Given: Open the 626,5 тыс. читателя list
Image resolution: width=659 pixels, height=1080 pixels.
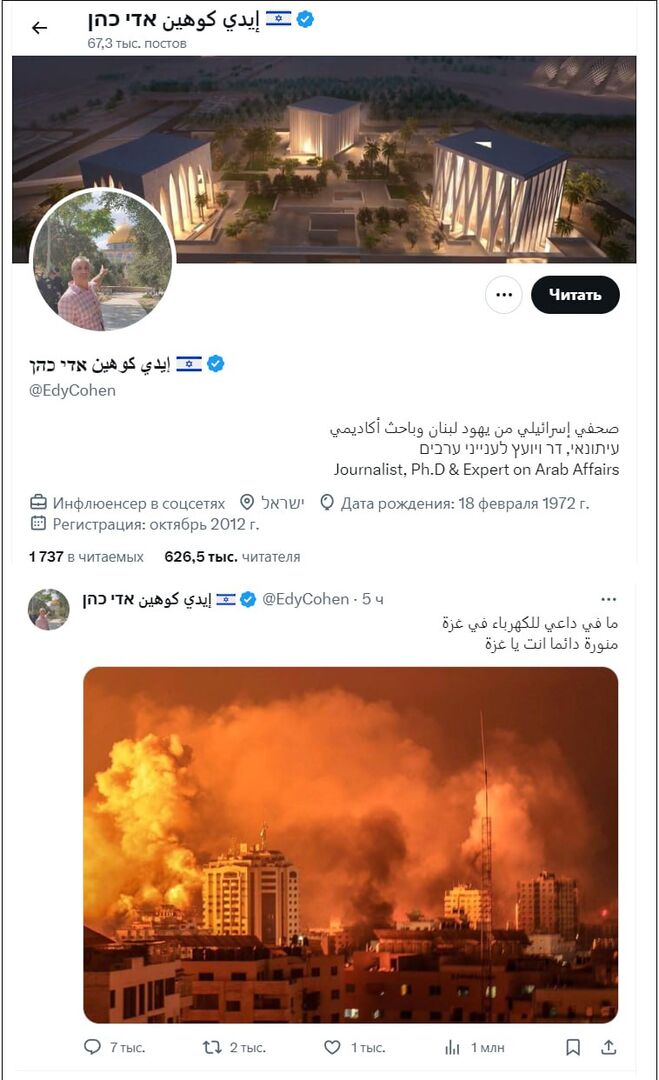Looking at the screenshot, I should coord(232,557).
